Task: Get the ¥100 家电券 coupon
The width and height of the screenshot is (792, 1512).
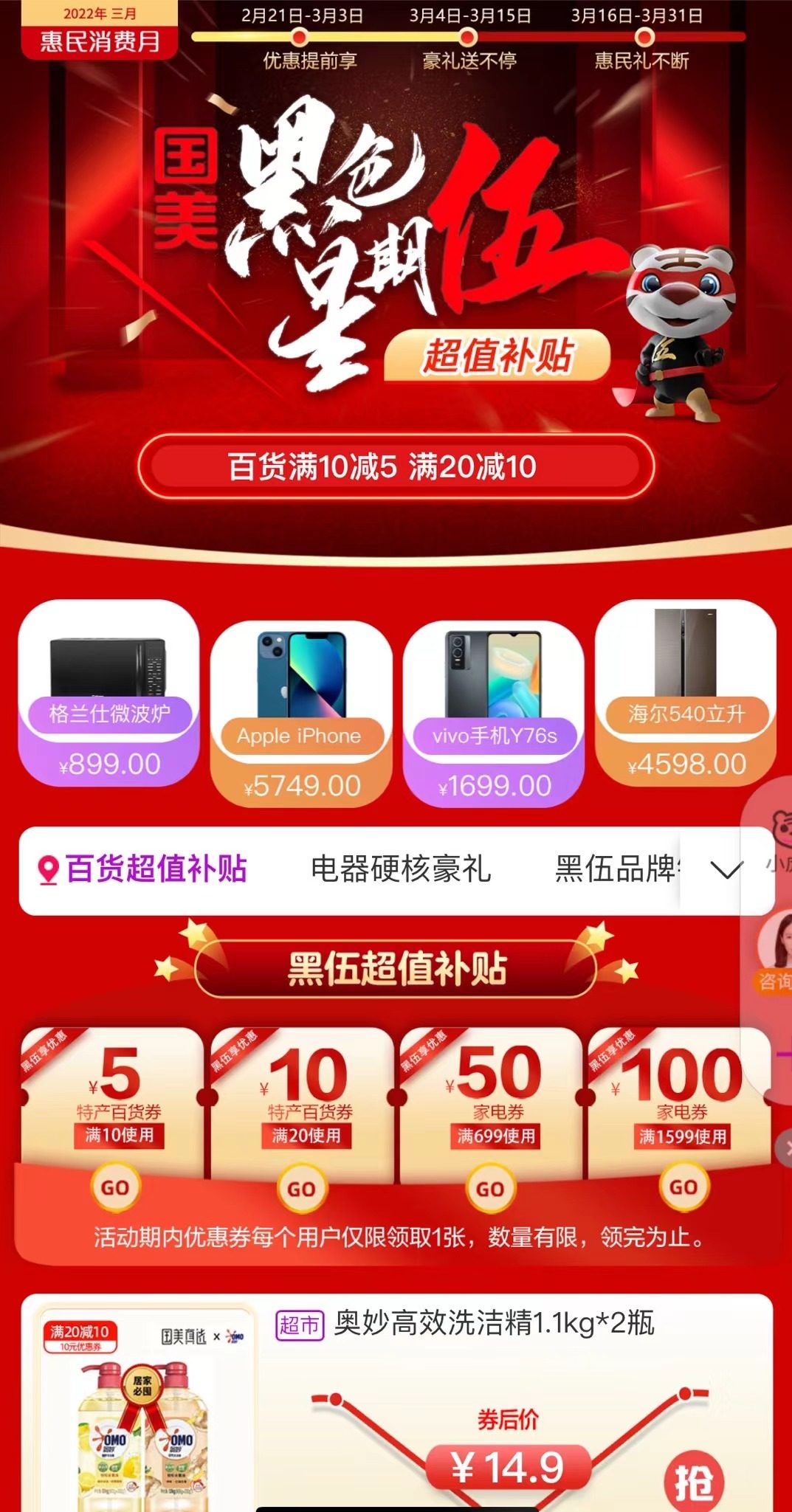Action: [683, 1187]
